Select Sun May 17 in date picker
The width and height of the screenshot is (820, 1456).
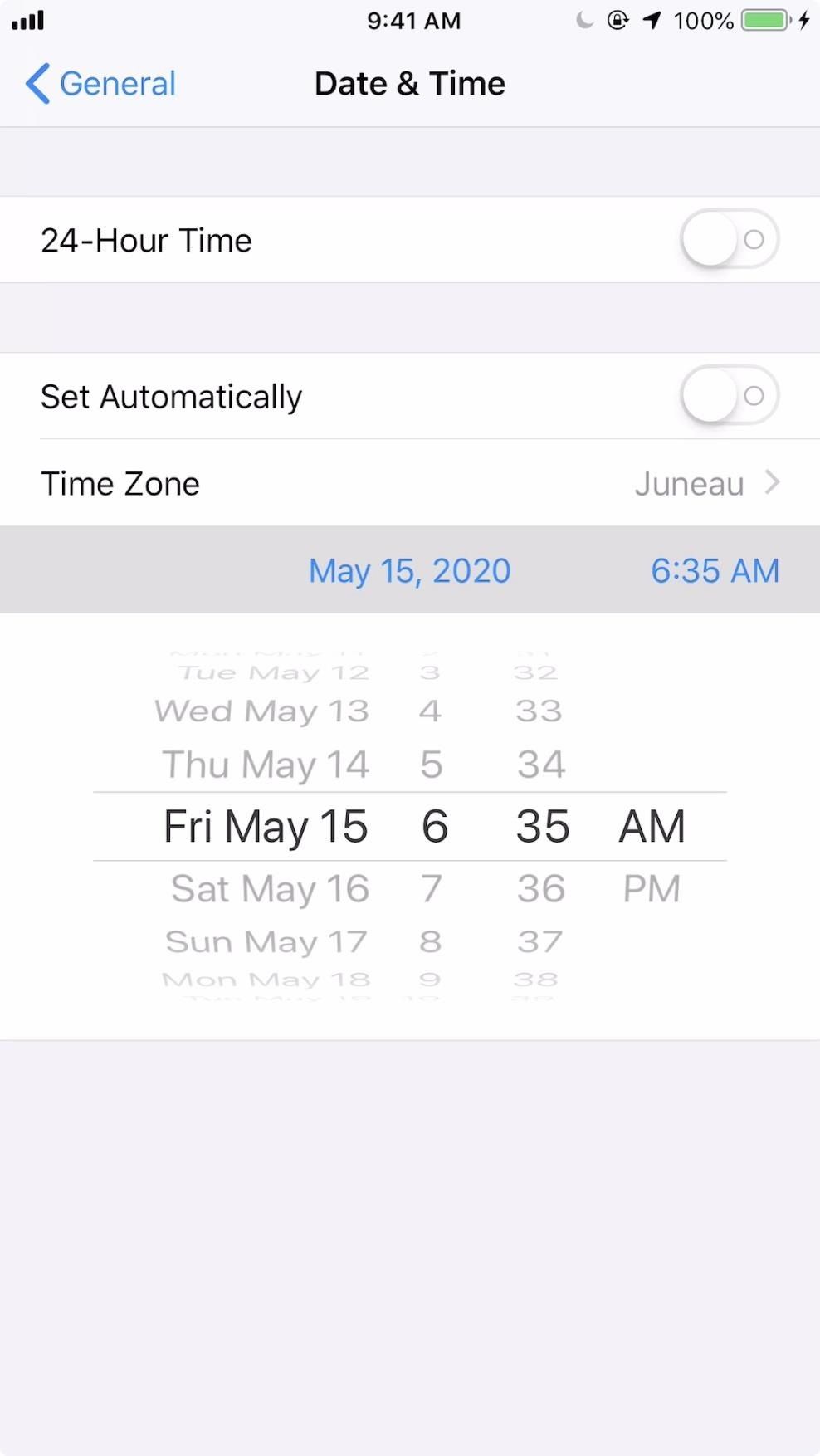266,942
